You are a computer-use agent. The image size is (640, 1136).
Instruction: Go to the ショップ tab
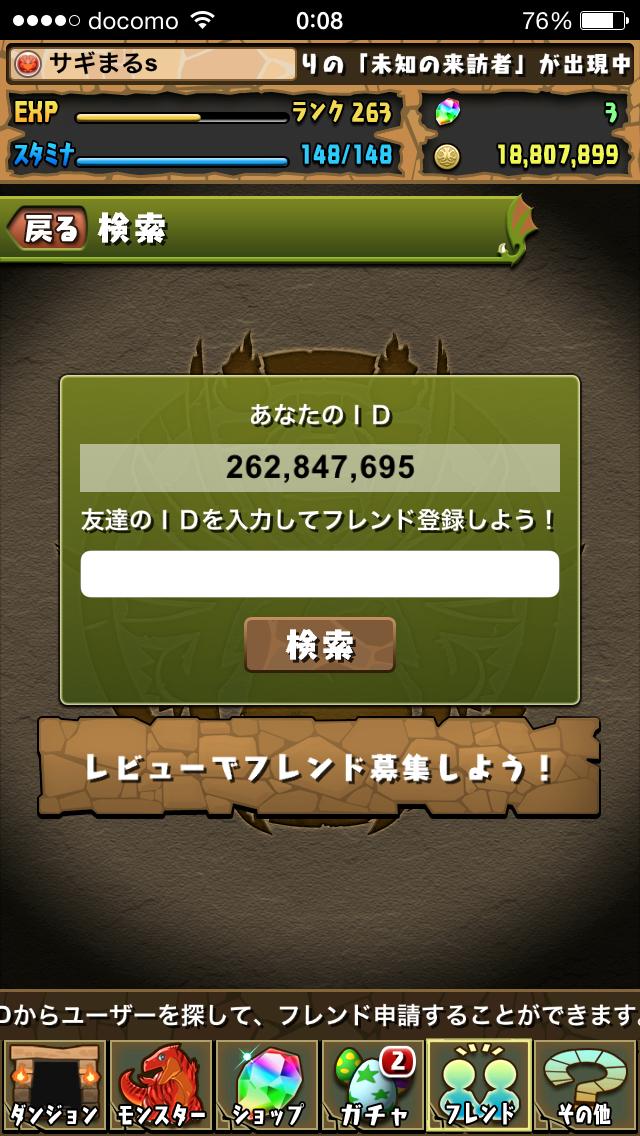[266, 1085]
